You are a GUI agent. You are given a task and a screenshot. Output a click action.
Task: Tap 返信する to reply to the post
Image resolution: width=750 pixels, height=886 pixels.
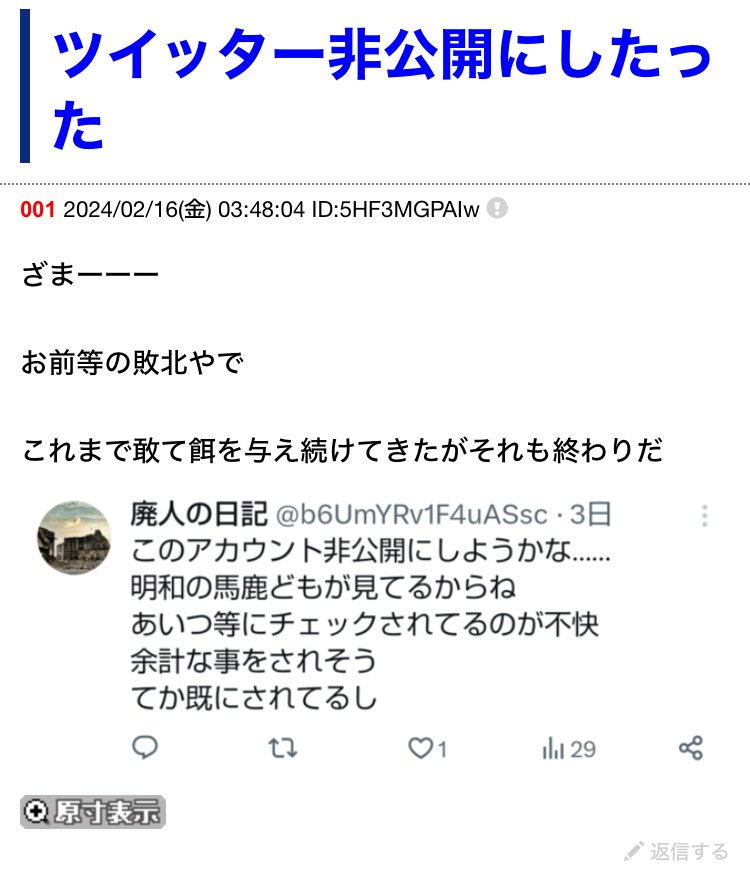[677, 852]
